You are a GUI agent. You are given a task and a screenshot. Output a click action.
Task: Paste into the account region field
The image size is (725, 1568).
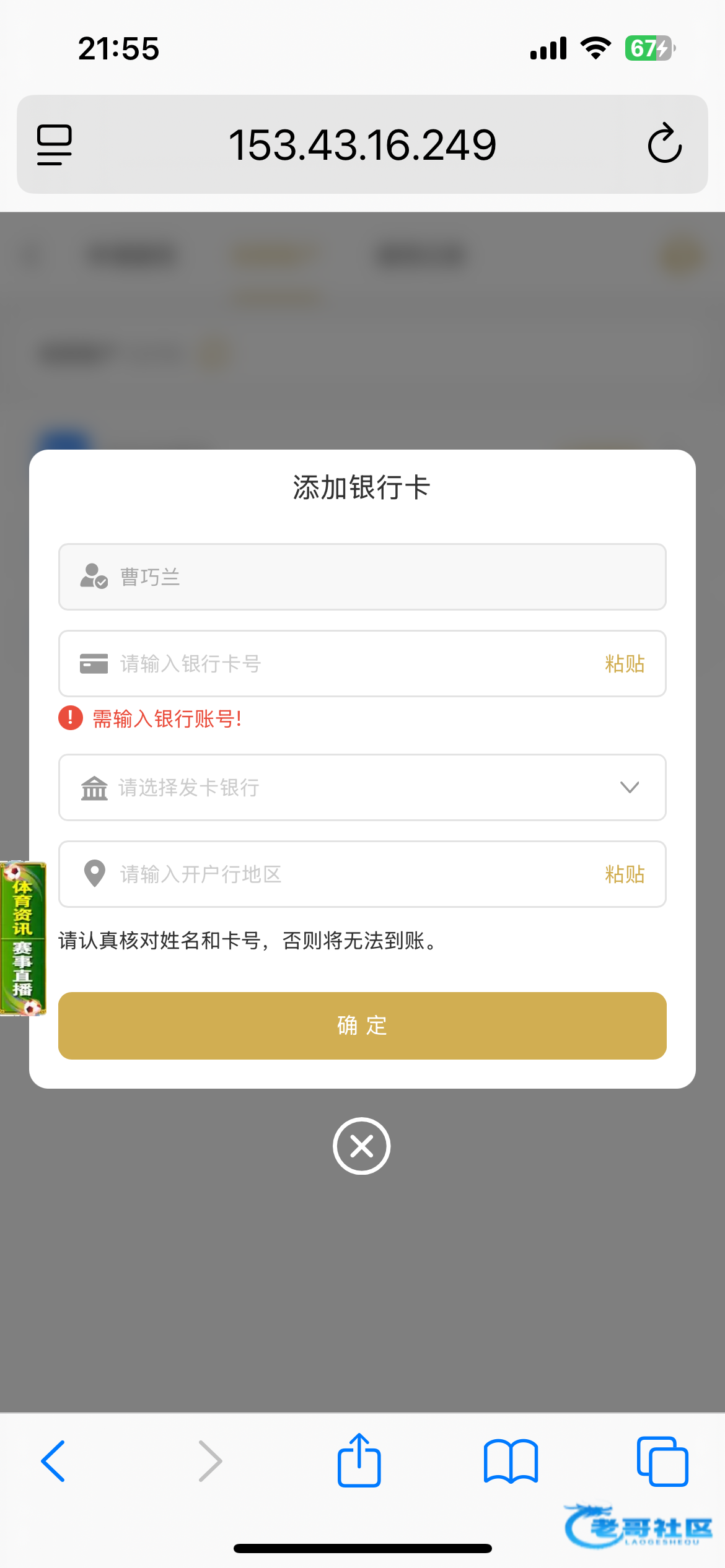point(625,874)
